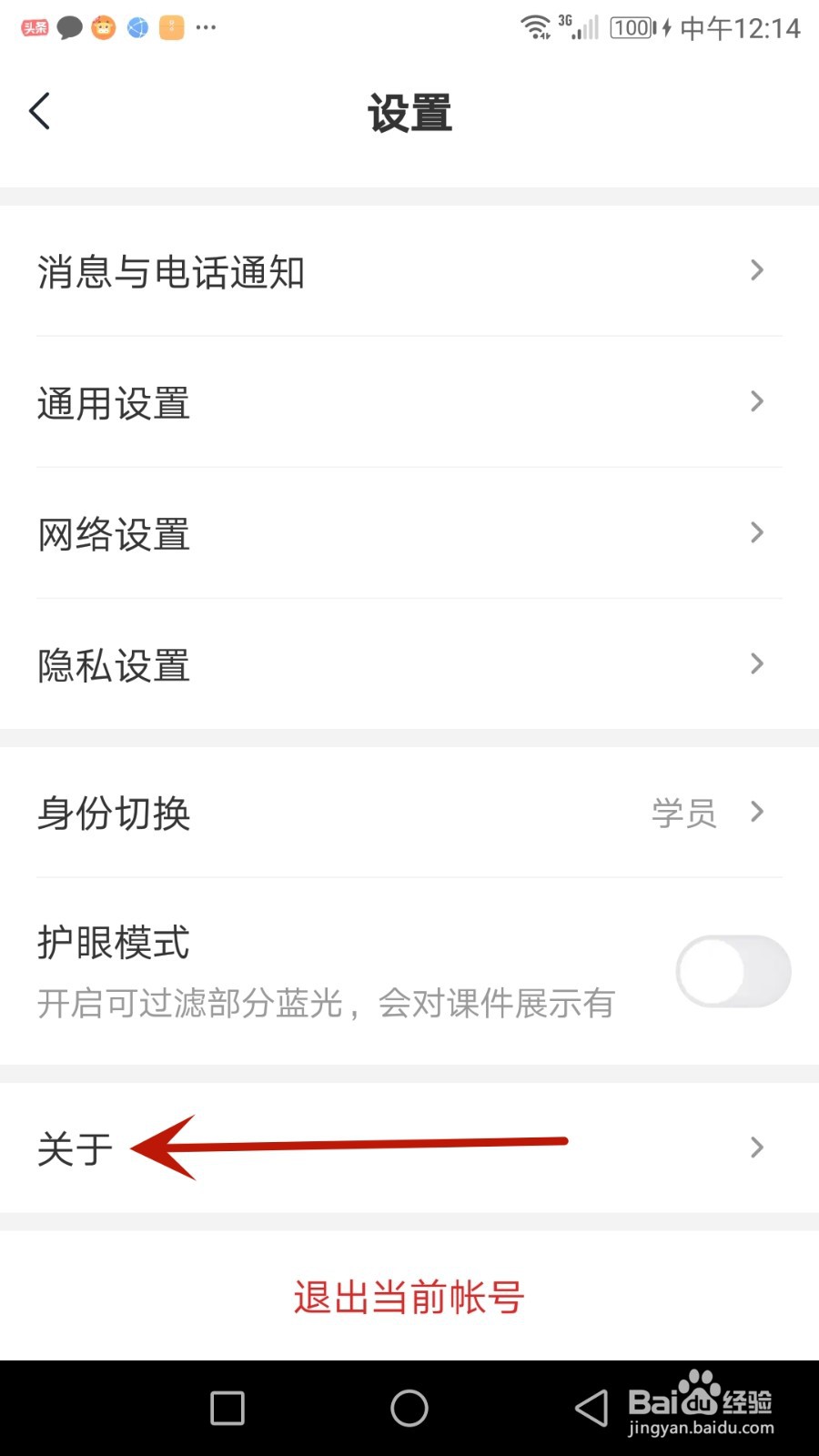Tap the orange app icon in status bar
Viewport: 819px width, 1456px height.
[x=171, y=26]
